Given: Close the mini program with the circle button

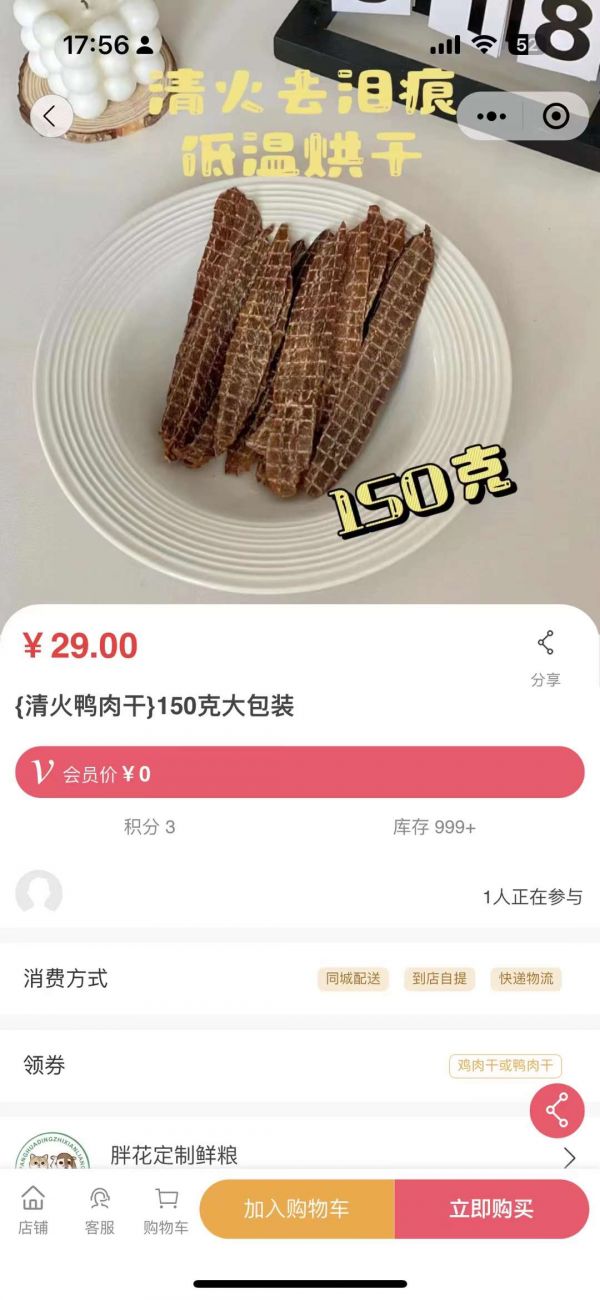Looking at the screenshot, I should coord(556,116).
